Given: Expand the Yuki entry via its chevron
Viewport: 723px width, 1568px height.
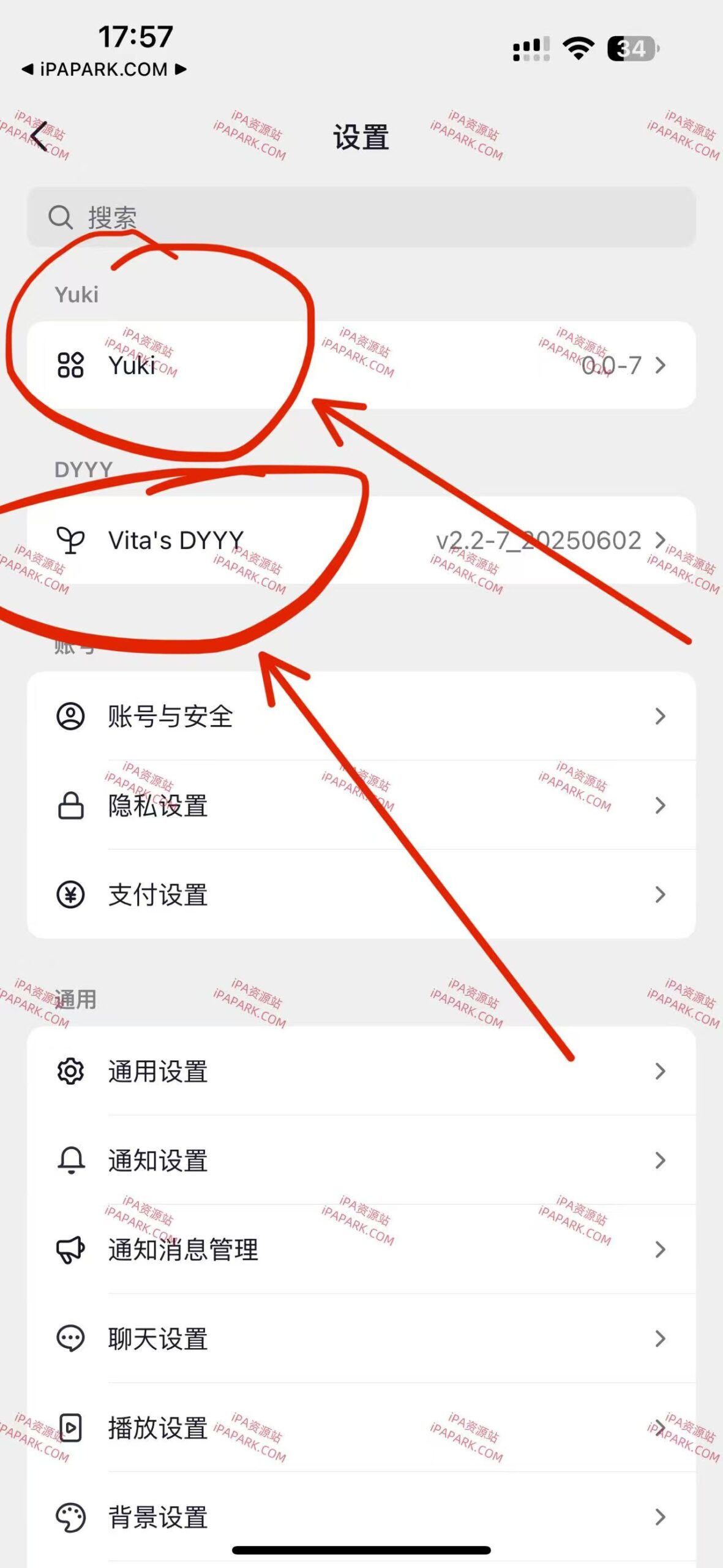Looking at the screenshot, I should click(x=661, y=366).
